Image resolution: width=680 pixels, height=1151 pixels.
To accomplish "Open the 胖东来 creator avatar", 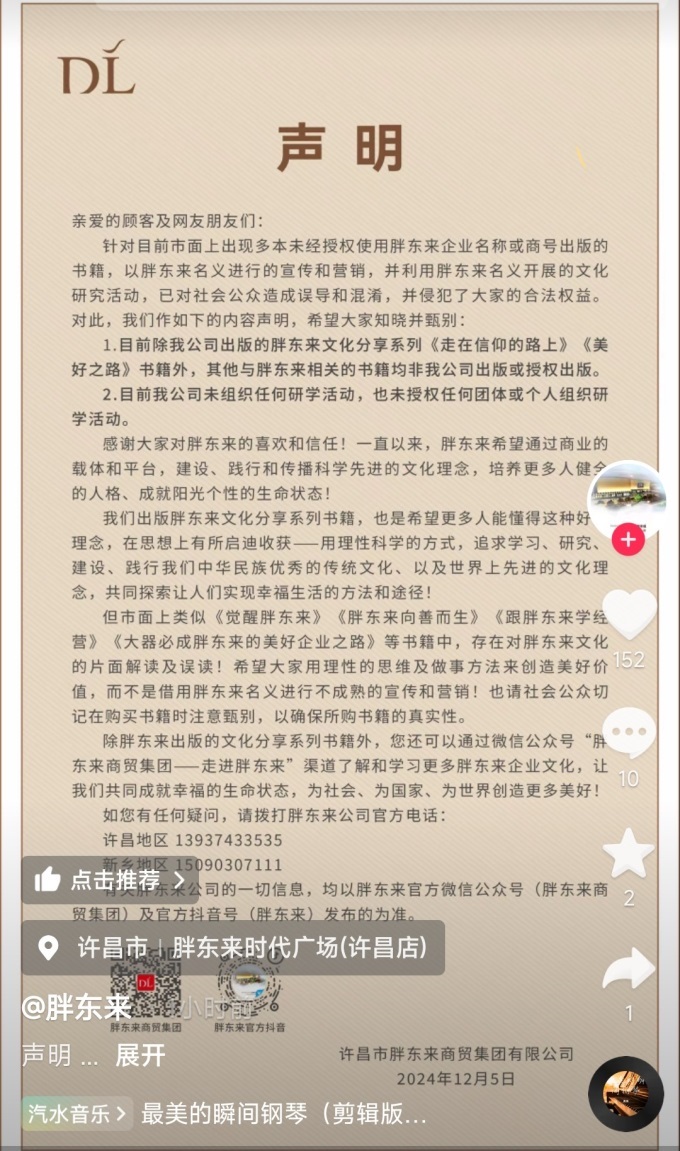I will pyautogui.click(x=627, y=497).
